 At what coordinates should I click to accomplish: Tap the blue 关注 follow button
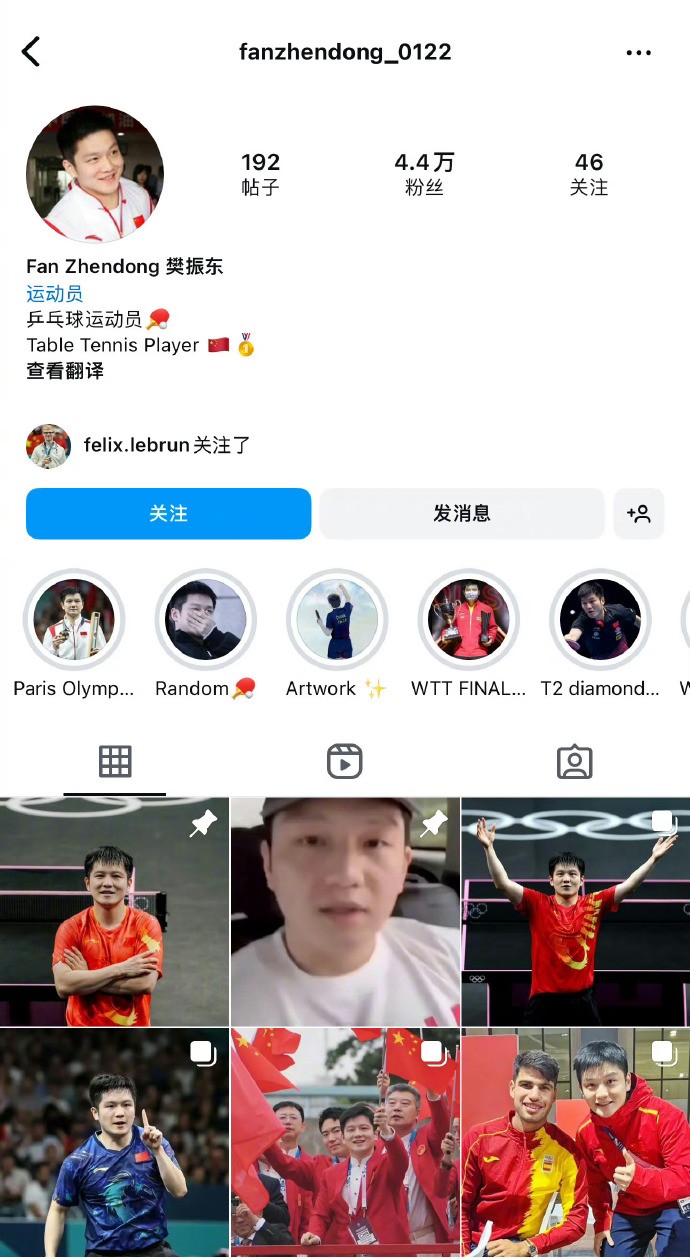click(x=168, y=513)
